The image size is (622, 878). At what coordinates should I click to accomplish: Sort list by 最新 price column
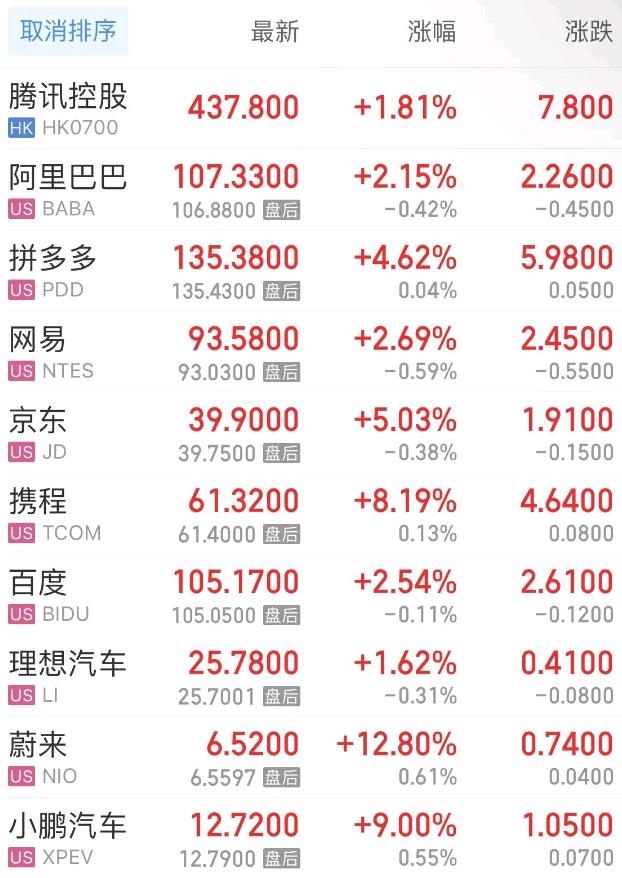coord(274,32)
